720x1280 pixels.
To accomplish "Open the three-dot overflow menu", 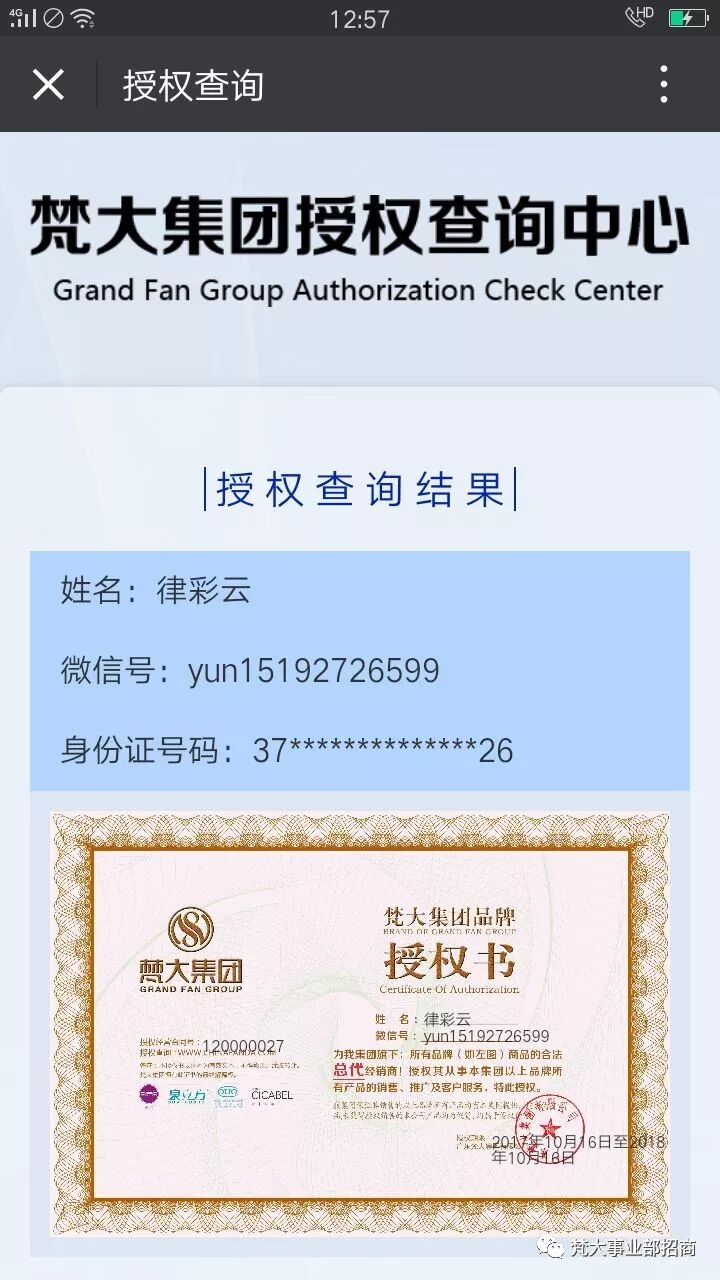I will [x=664, y=85].
